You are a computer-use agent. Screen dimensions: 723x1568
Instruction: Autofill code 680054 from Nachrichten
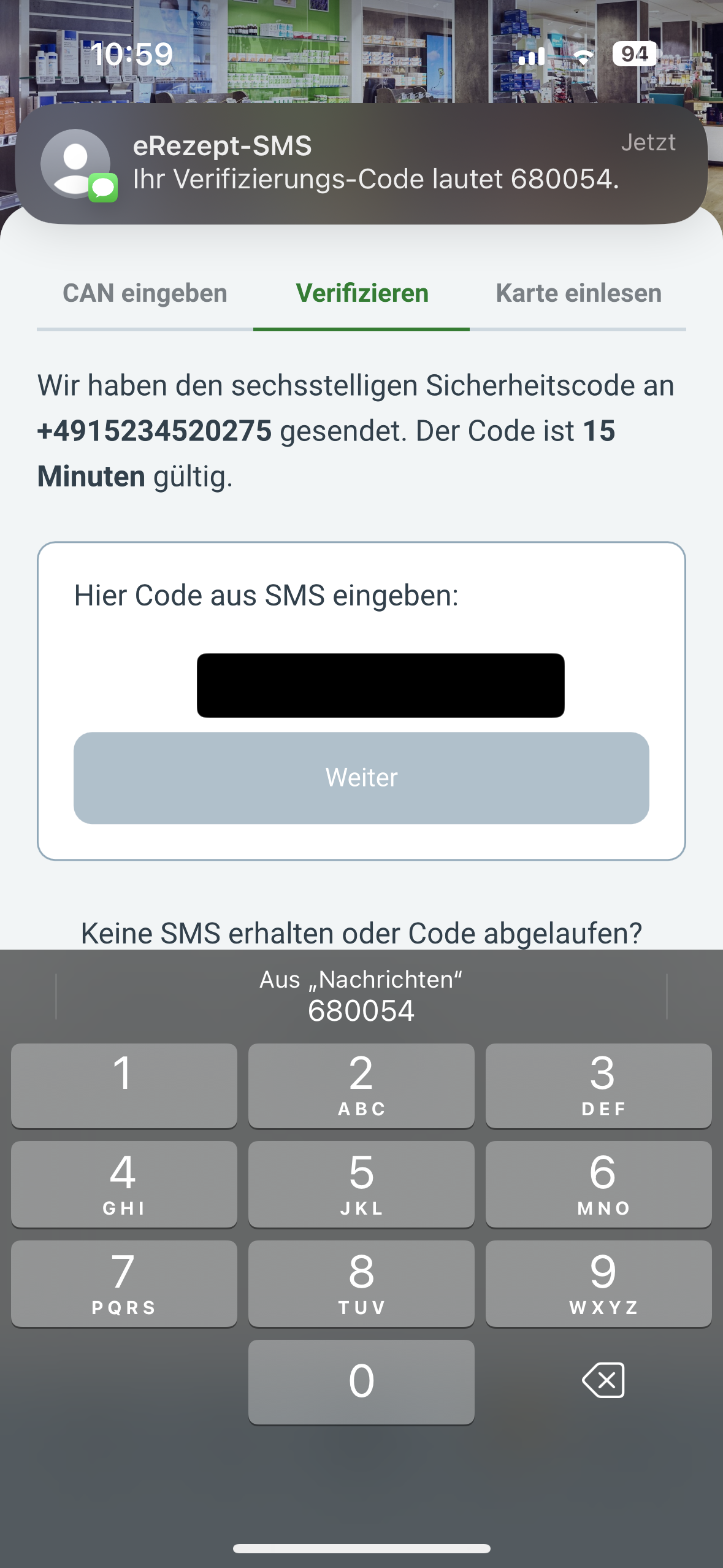(361, 996)
